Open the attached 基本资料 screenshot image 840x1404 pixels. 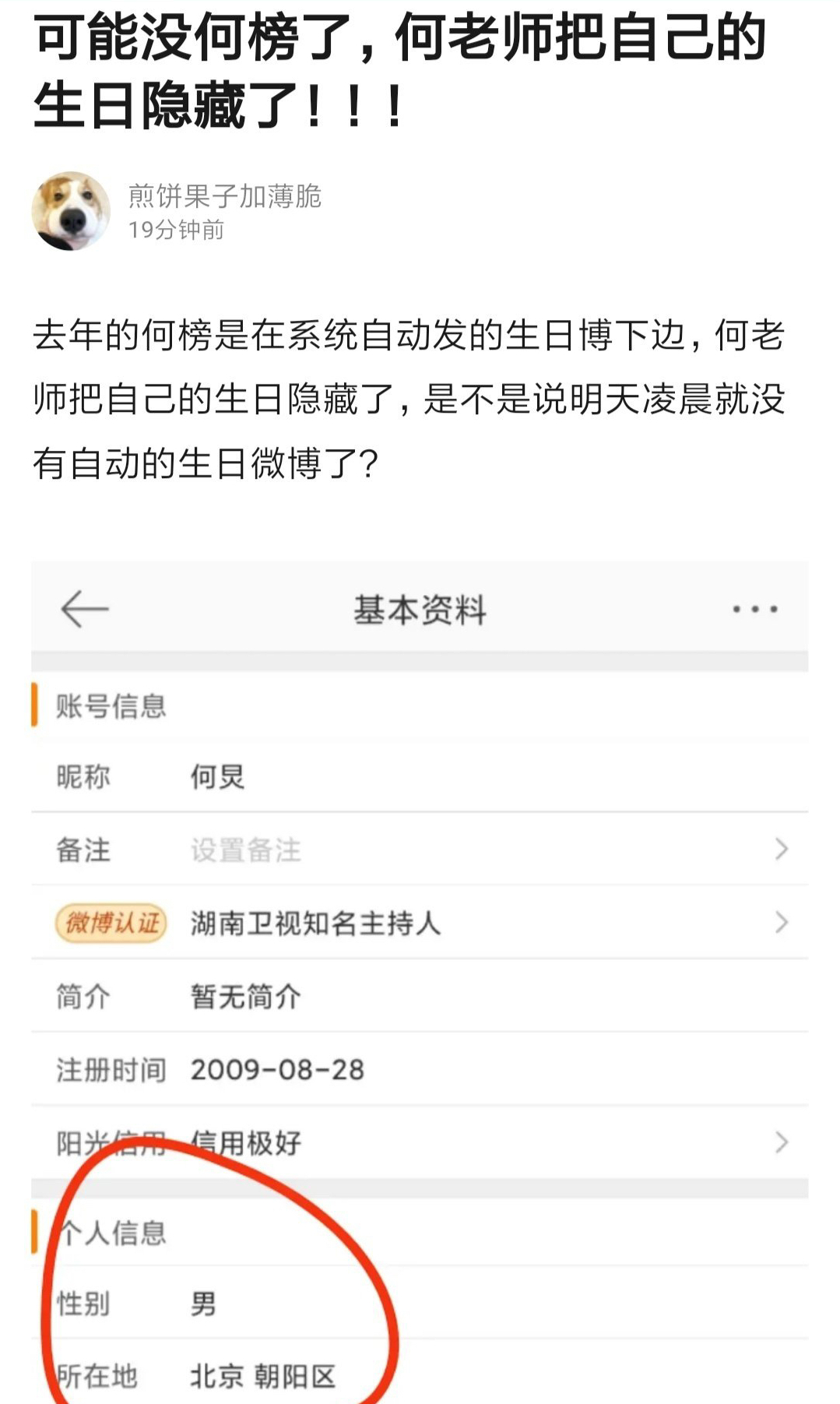click(x=420, y=982)
